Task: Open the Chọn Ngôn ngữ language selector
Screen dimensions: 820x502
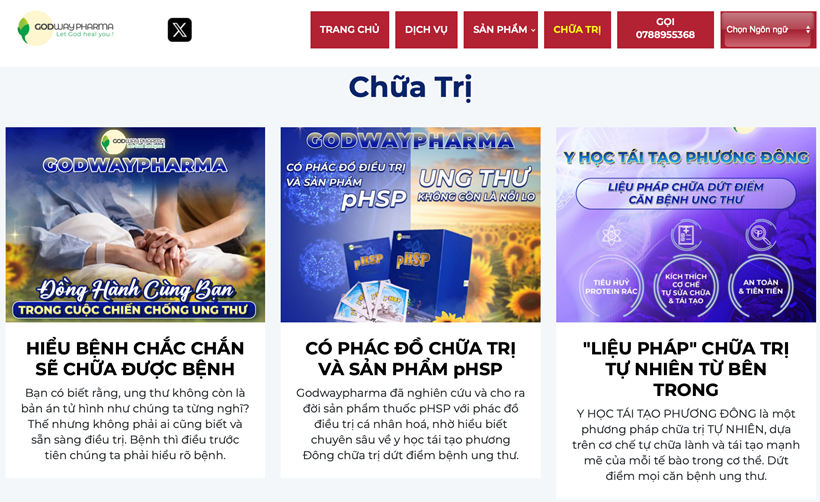Action: click(x=767, y=30)
